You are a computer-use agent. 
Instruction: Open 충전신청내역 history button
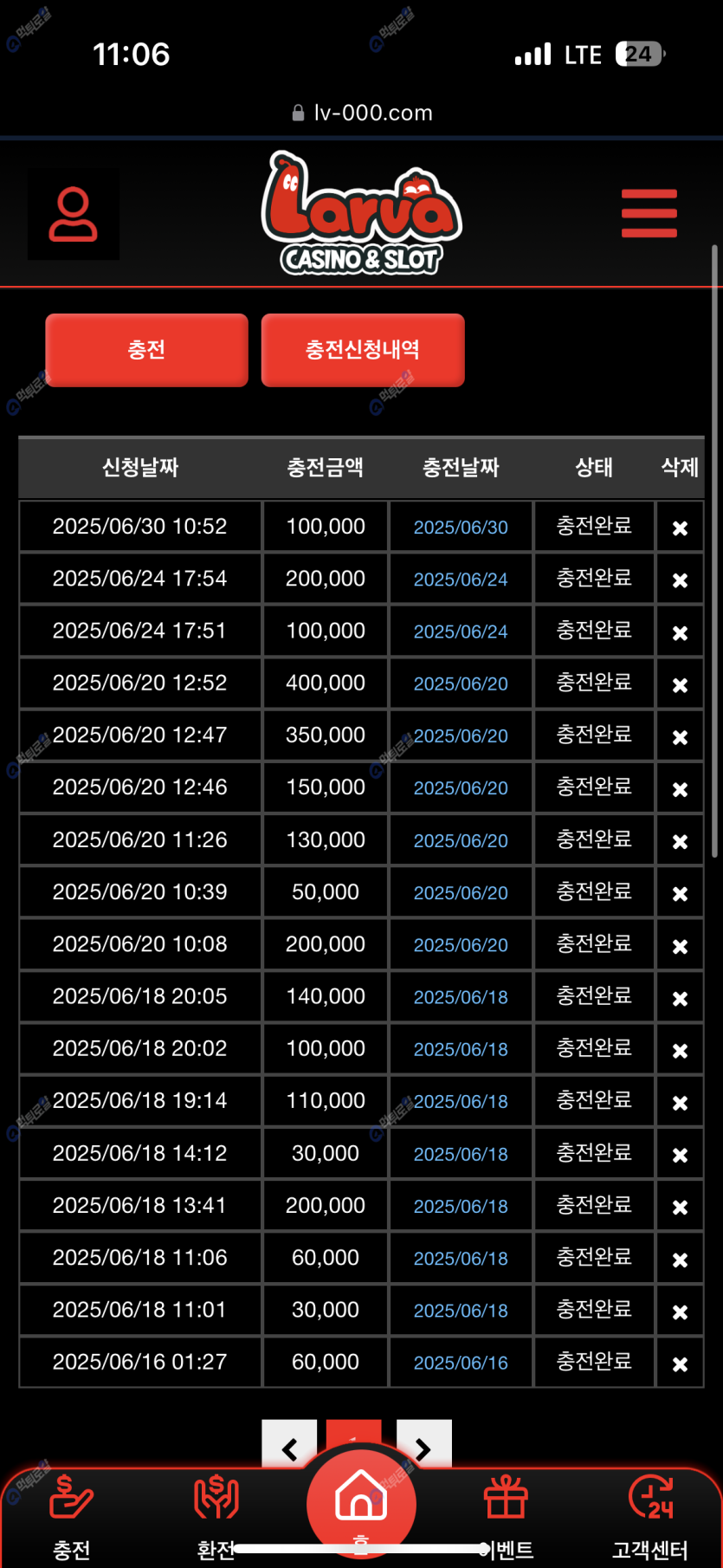click(x=363, y=350)
